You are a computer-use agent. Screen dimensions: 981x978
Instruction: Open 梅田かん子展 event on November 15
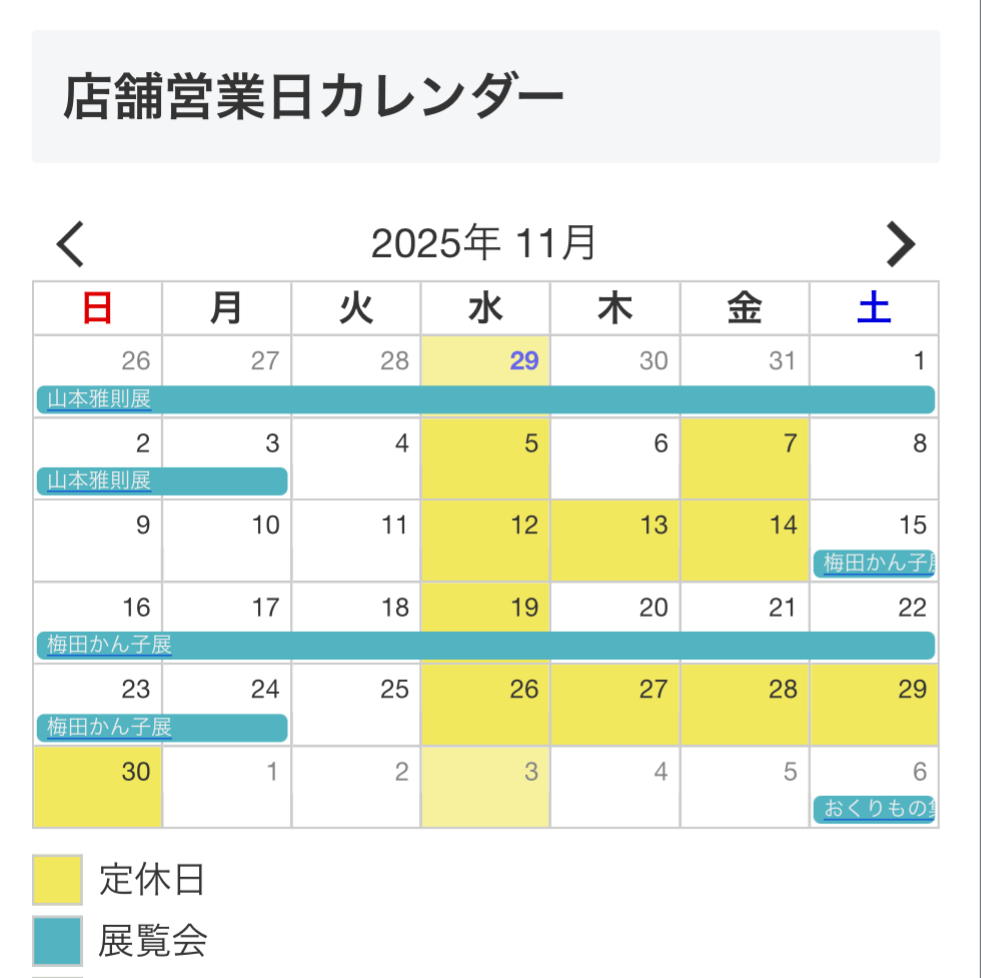coord(875,563)
